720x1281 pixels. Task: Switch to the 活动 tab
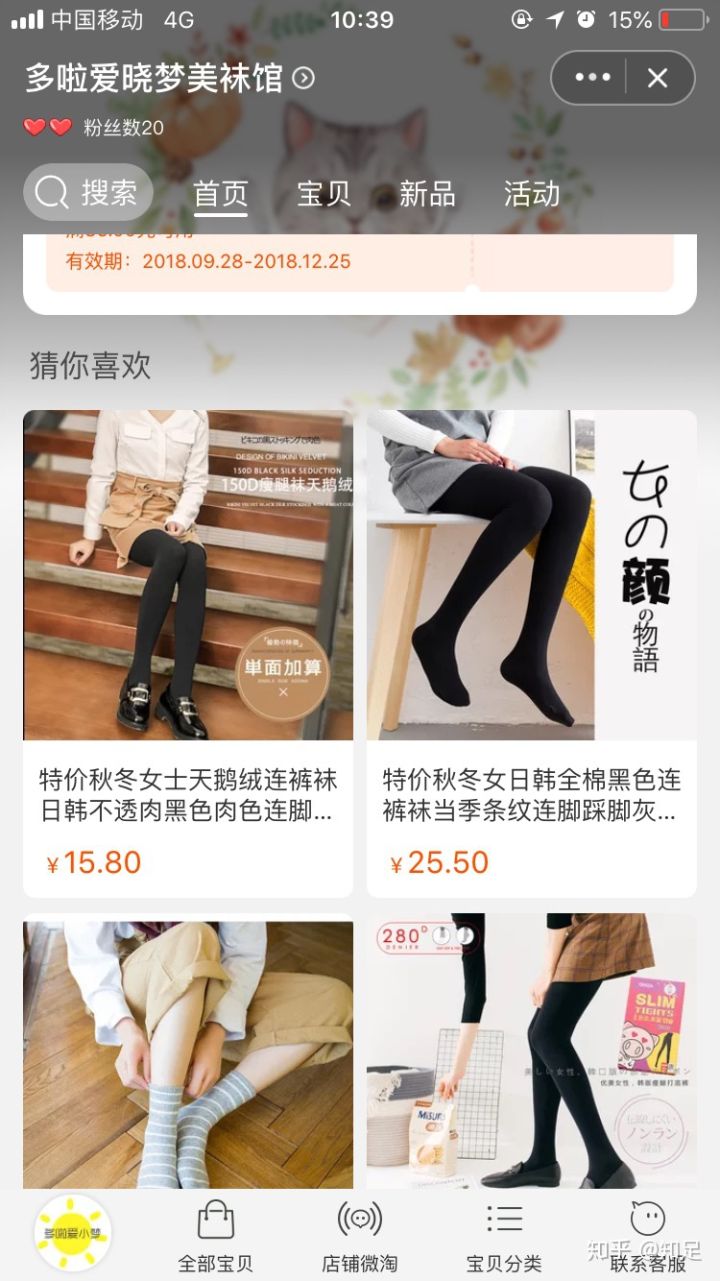pos(531,193)
